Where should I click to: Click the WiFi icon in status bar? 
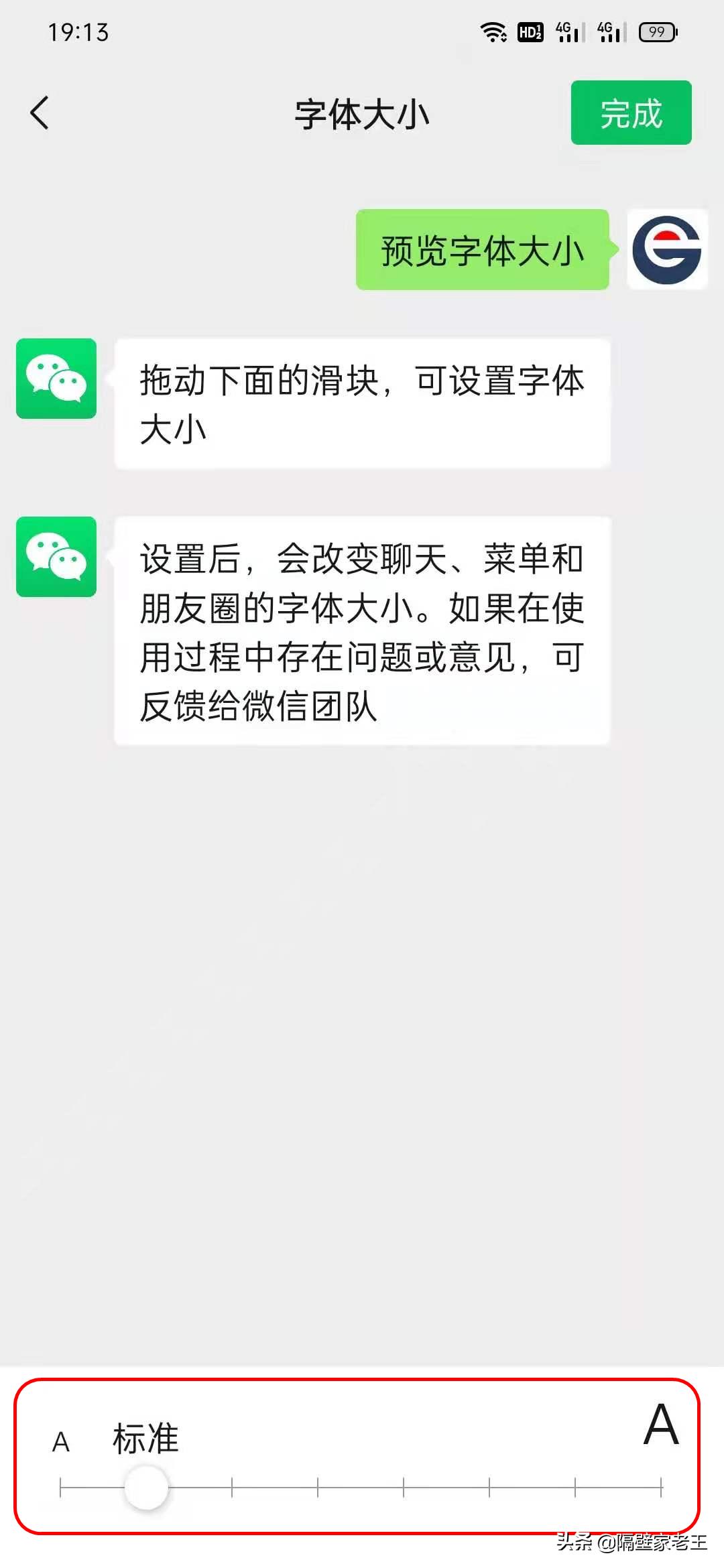[x=493, y=32]
